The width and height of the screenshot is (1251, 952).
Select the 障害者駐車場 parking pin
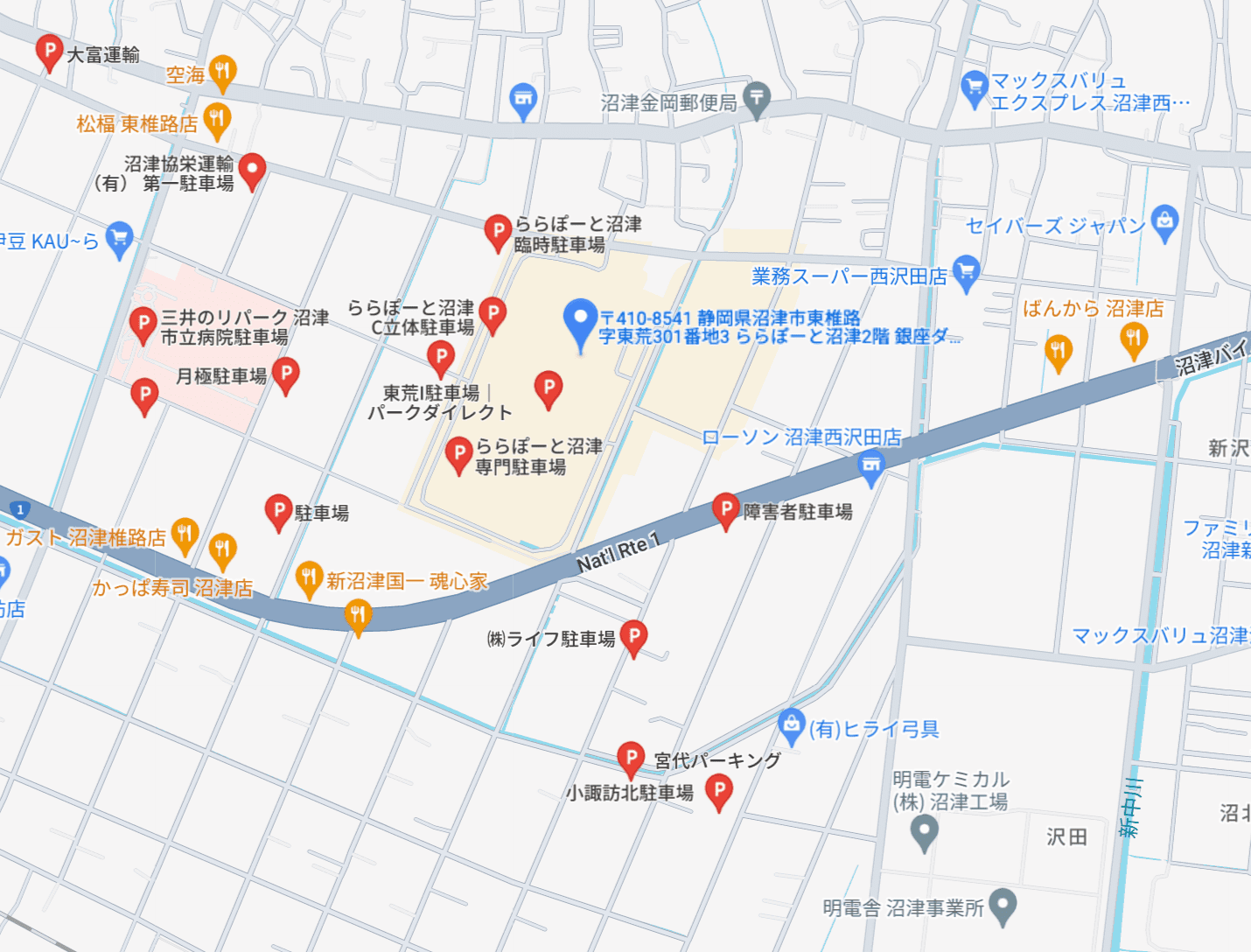(x=725, y=508)
